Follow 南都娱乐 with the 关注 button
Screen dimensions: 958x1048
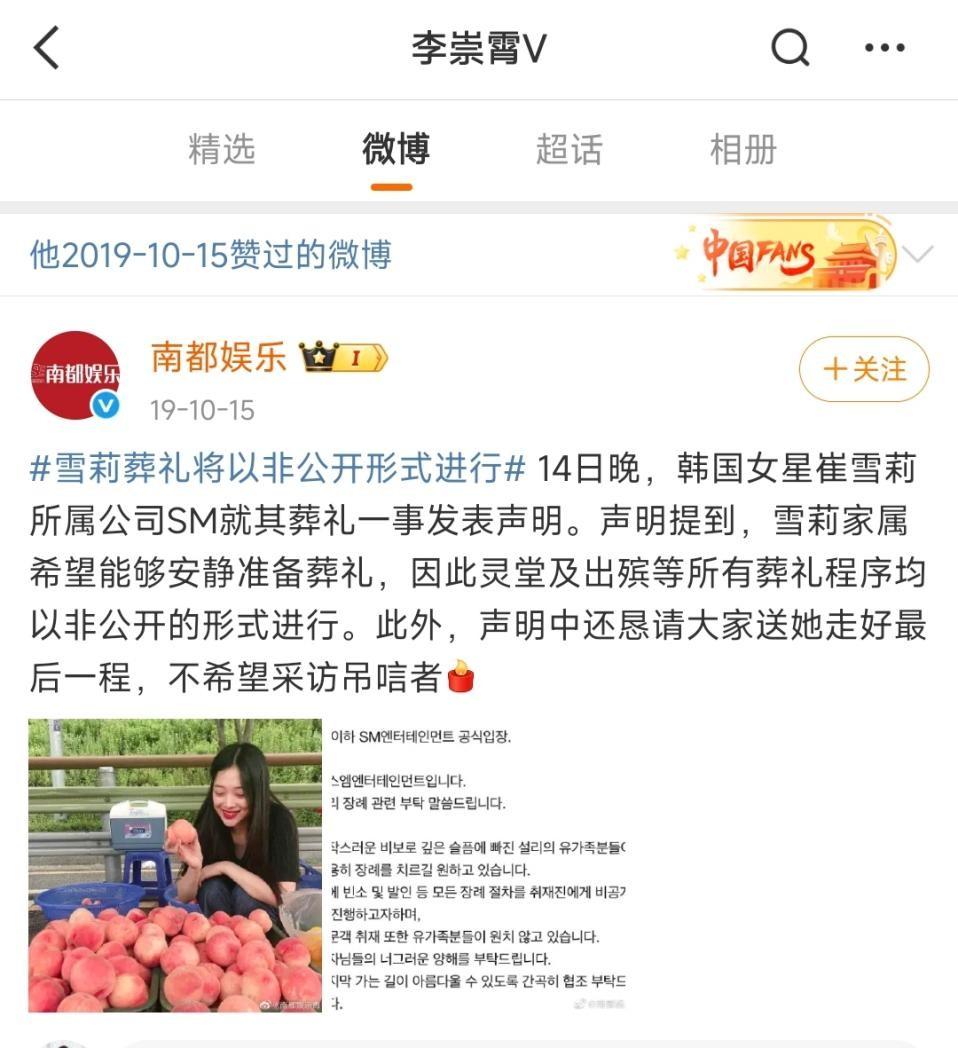point(864,369)
